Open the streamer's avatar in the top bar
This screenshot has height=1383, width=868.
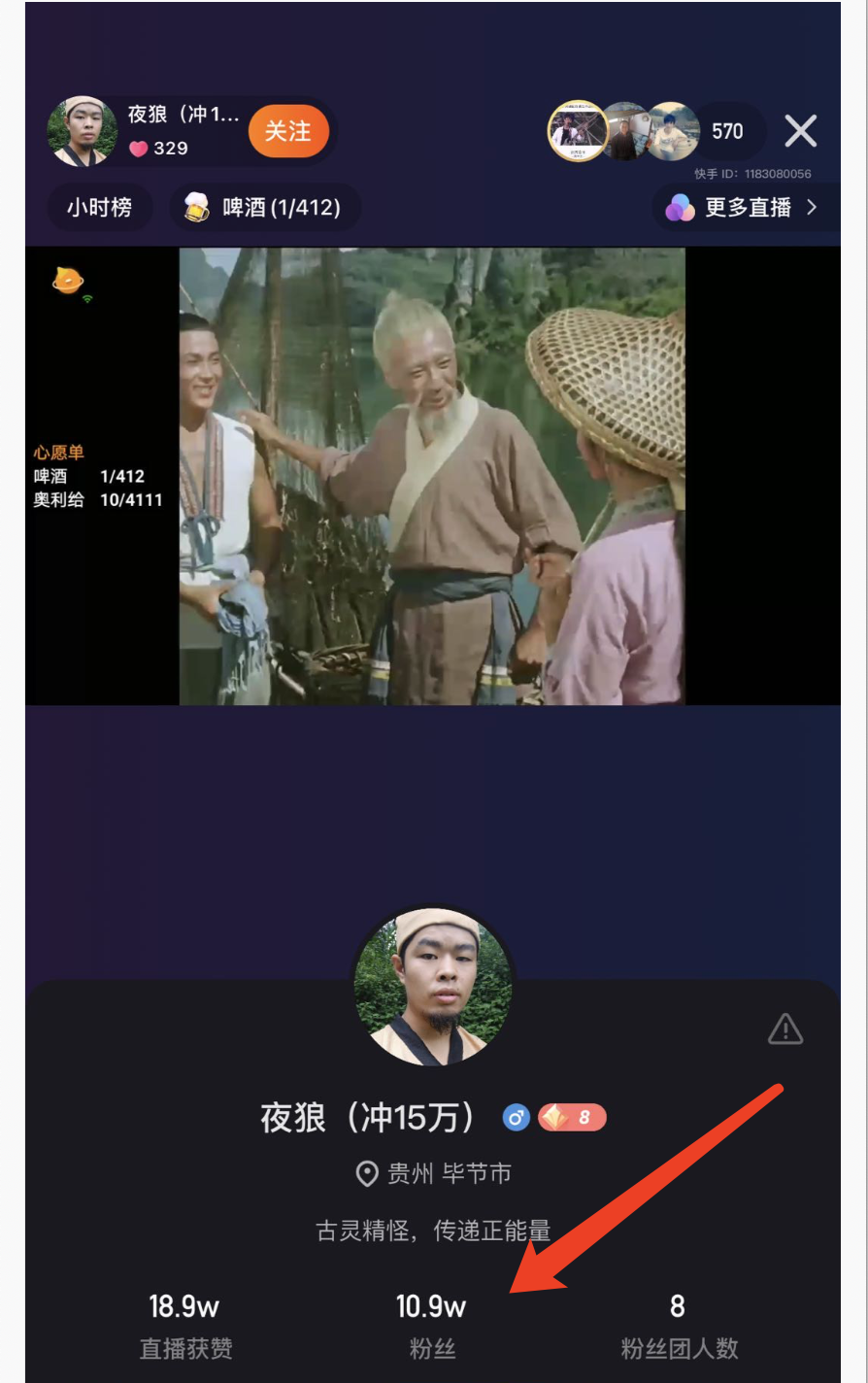click(x=83, y=131)
